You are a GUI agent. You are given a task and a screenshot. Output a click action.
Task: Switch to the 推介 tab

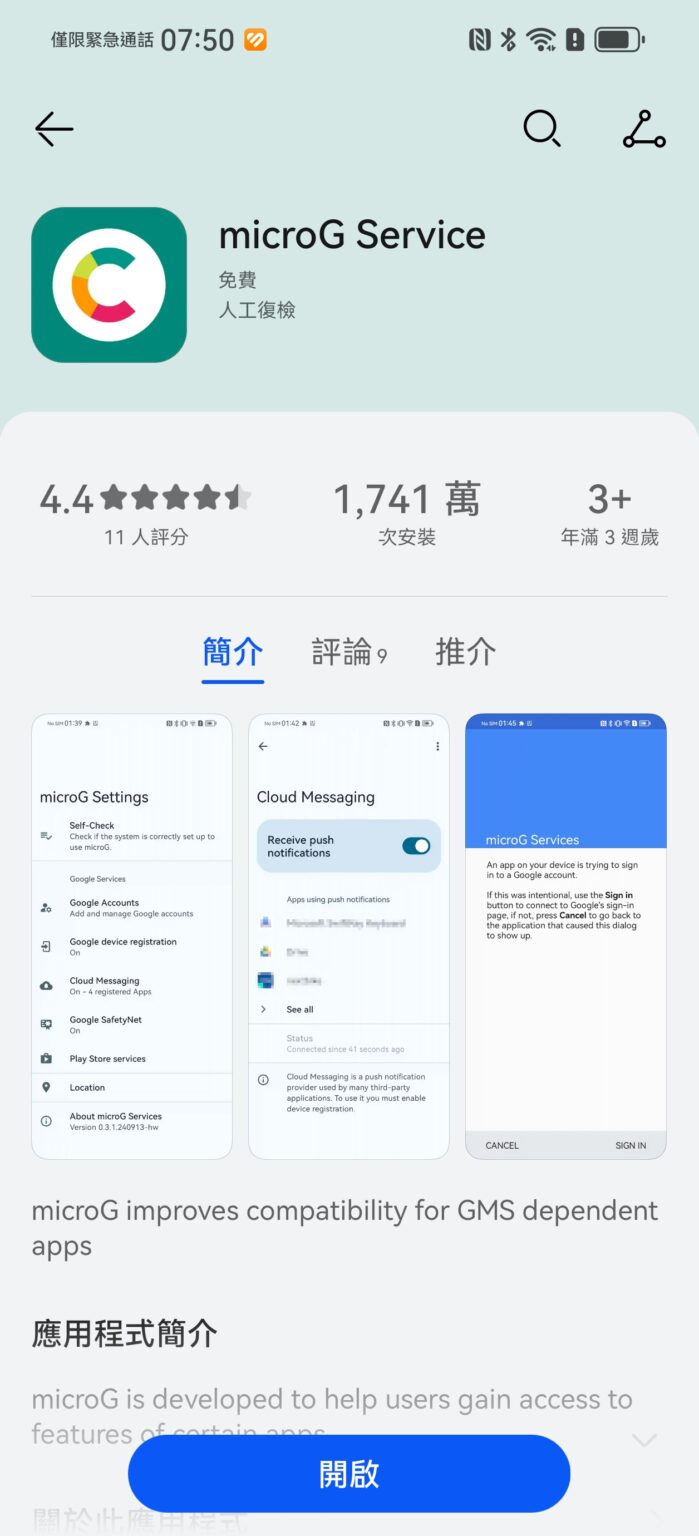tap(466, 652)
